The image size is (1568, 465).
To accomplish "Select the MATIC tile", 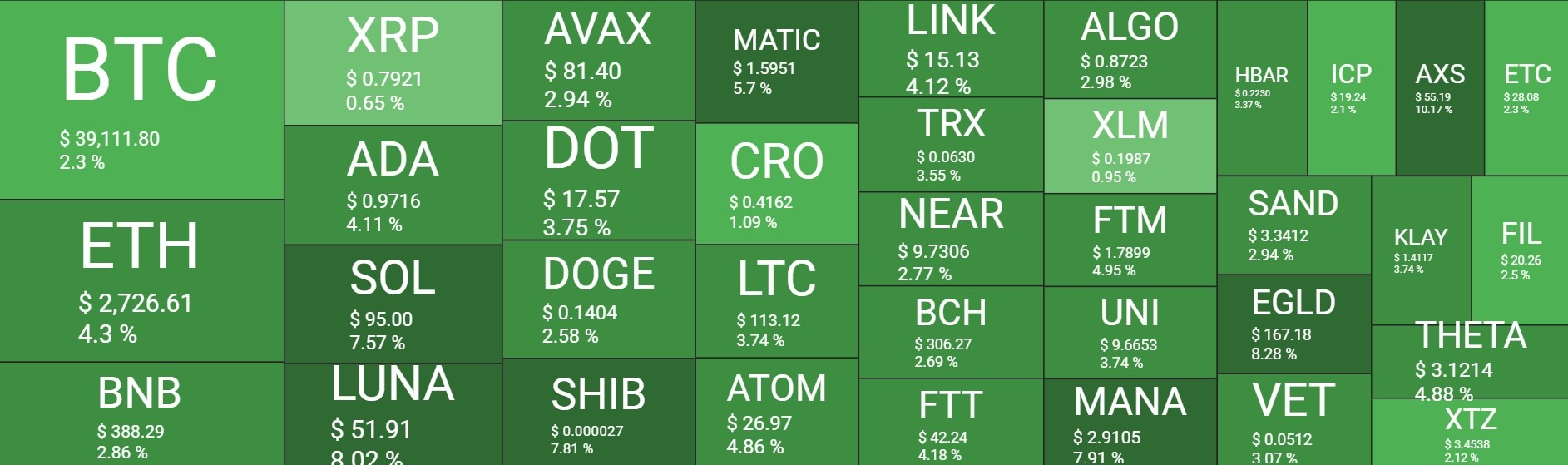I will (x=776, y=62).
